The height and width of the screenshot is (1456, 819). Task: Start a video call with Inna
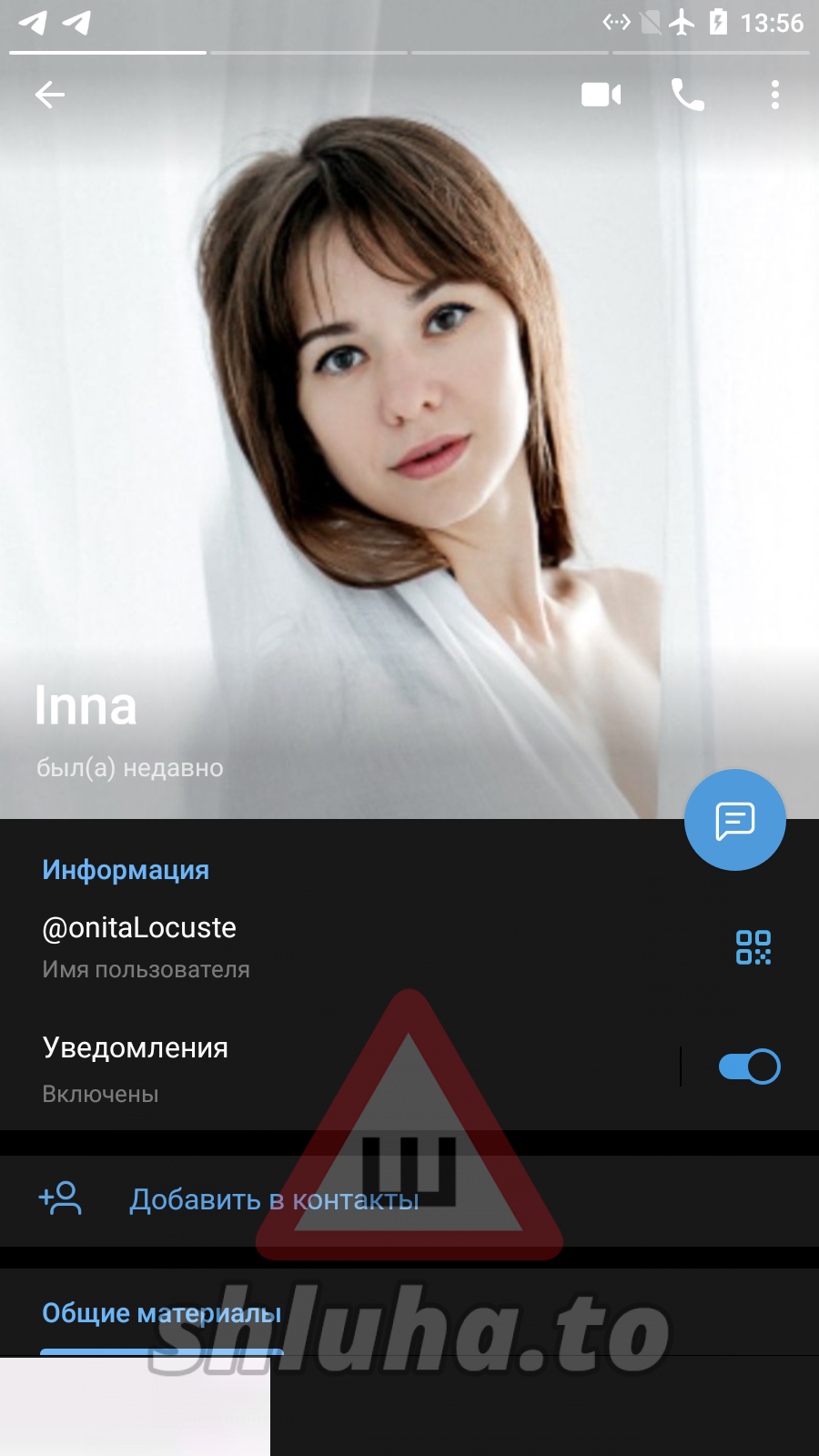[602, 95]
